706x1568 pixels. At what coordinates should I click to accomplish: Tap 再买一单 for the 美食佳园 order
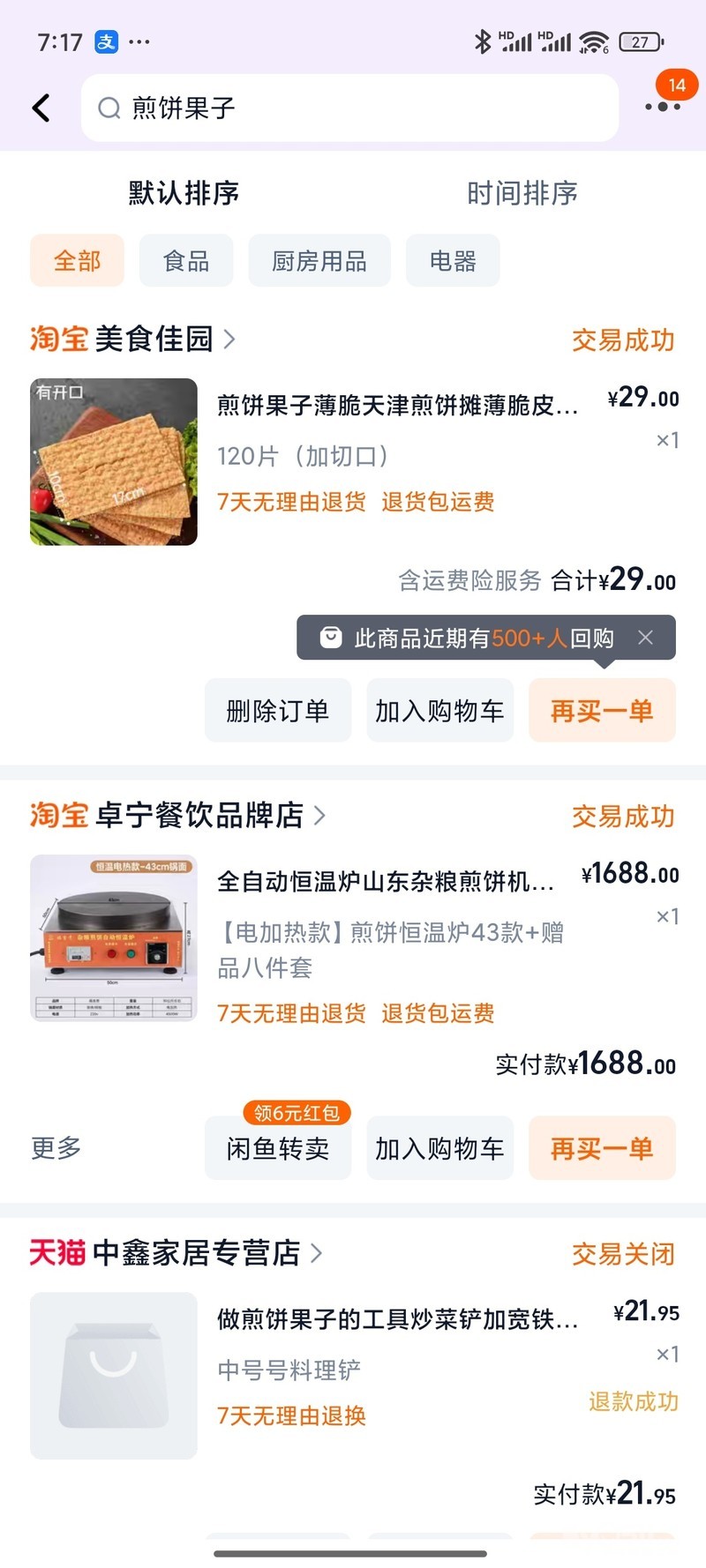tap(602, 711)
